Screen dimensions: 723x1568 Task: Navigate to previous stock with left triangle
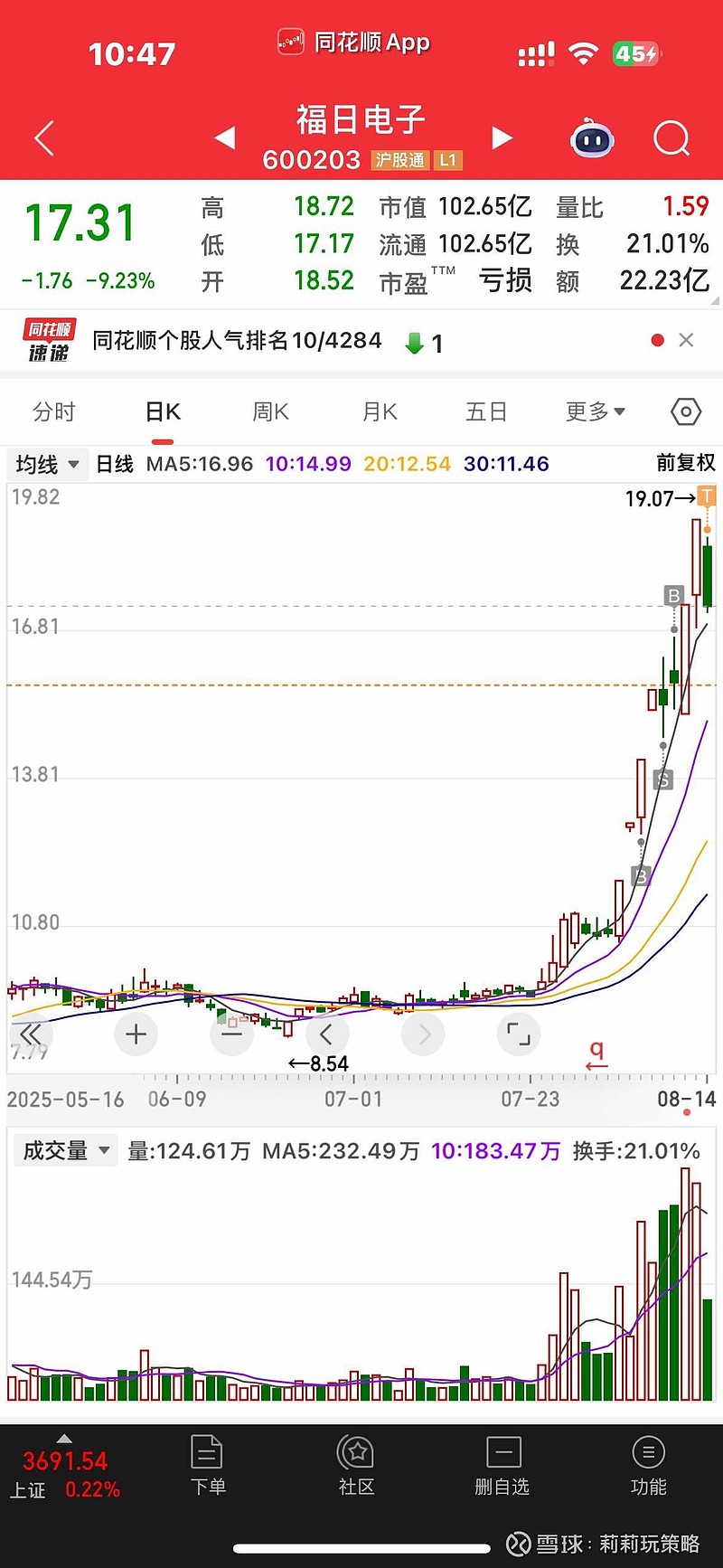point(222,137)
